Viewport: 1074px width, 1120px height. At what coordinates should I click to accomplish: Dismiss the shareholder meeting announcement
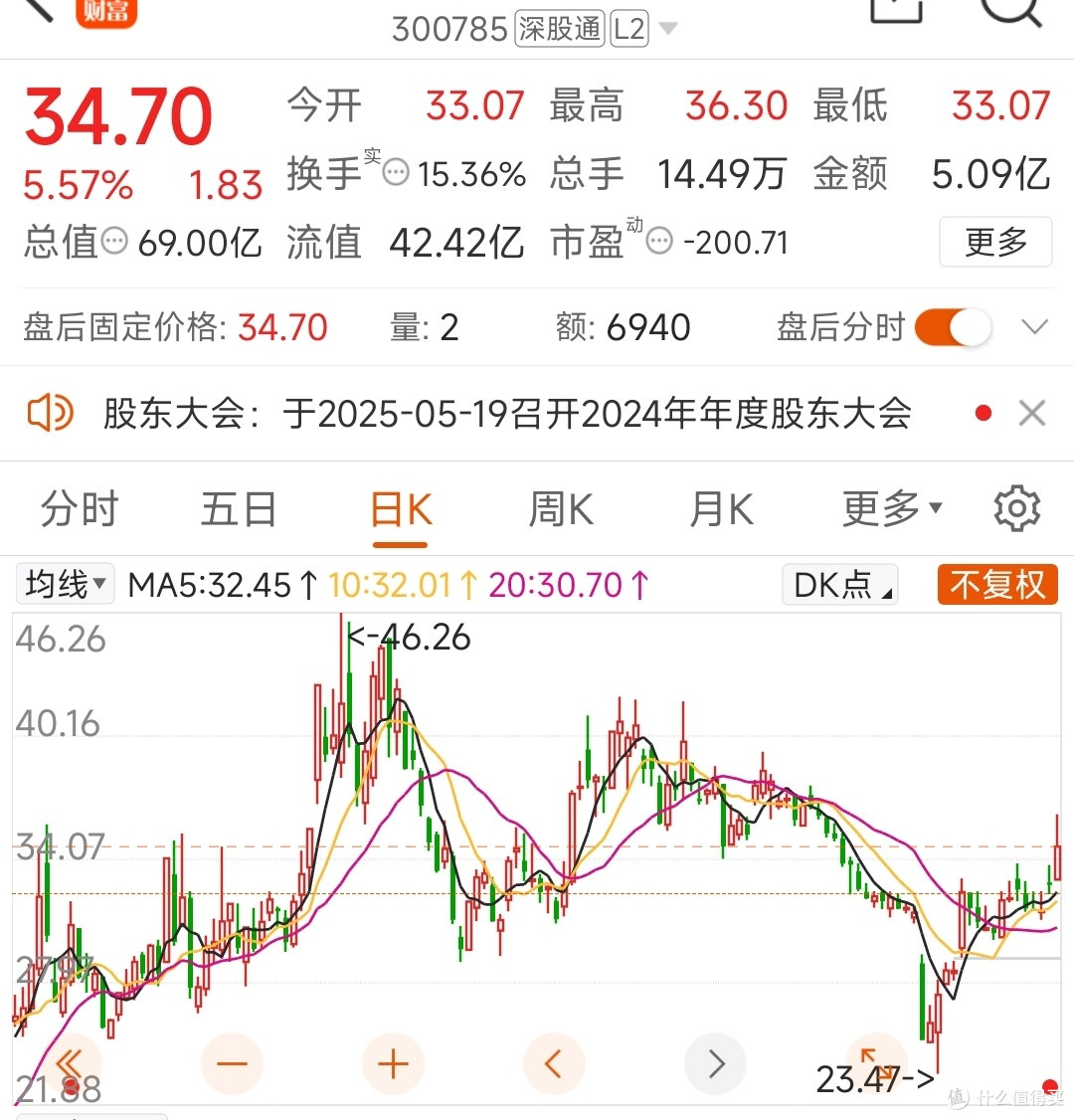(1031, 413)
